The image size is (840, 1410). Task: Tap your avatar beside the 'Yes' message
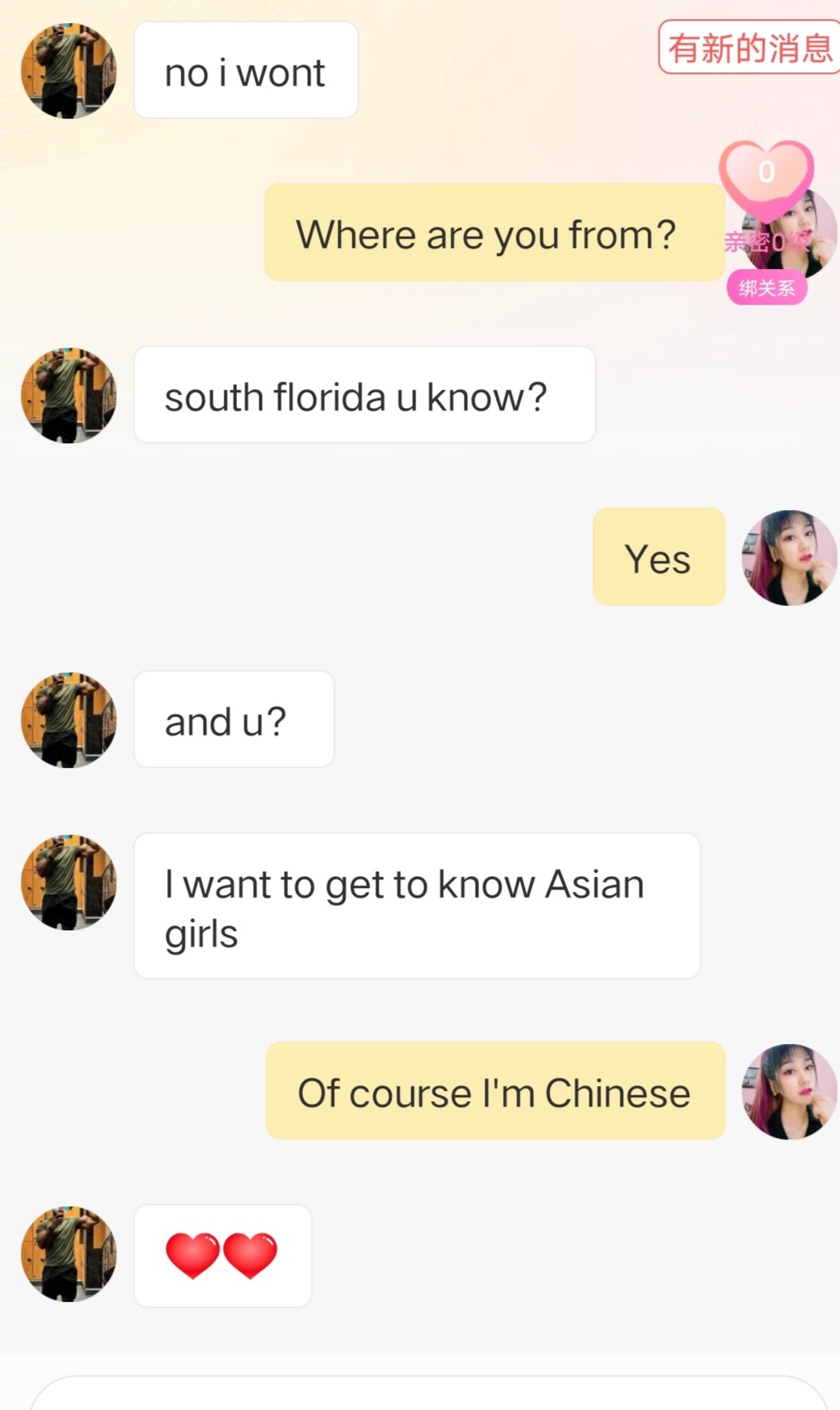789,558
